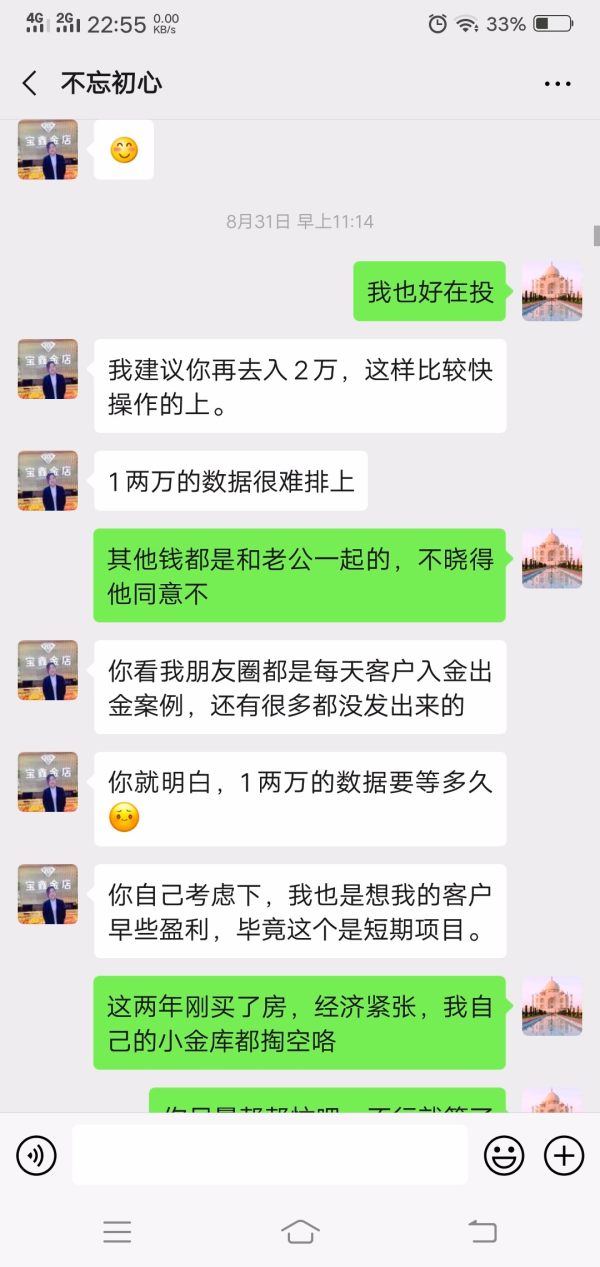
Task: Open my avatar beside 我也好在投 message
Action: click(552, 291)
